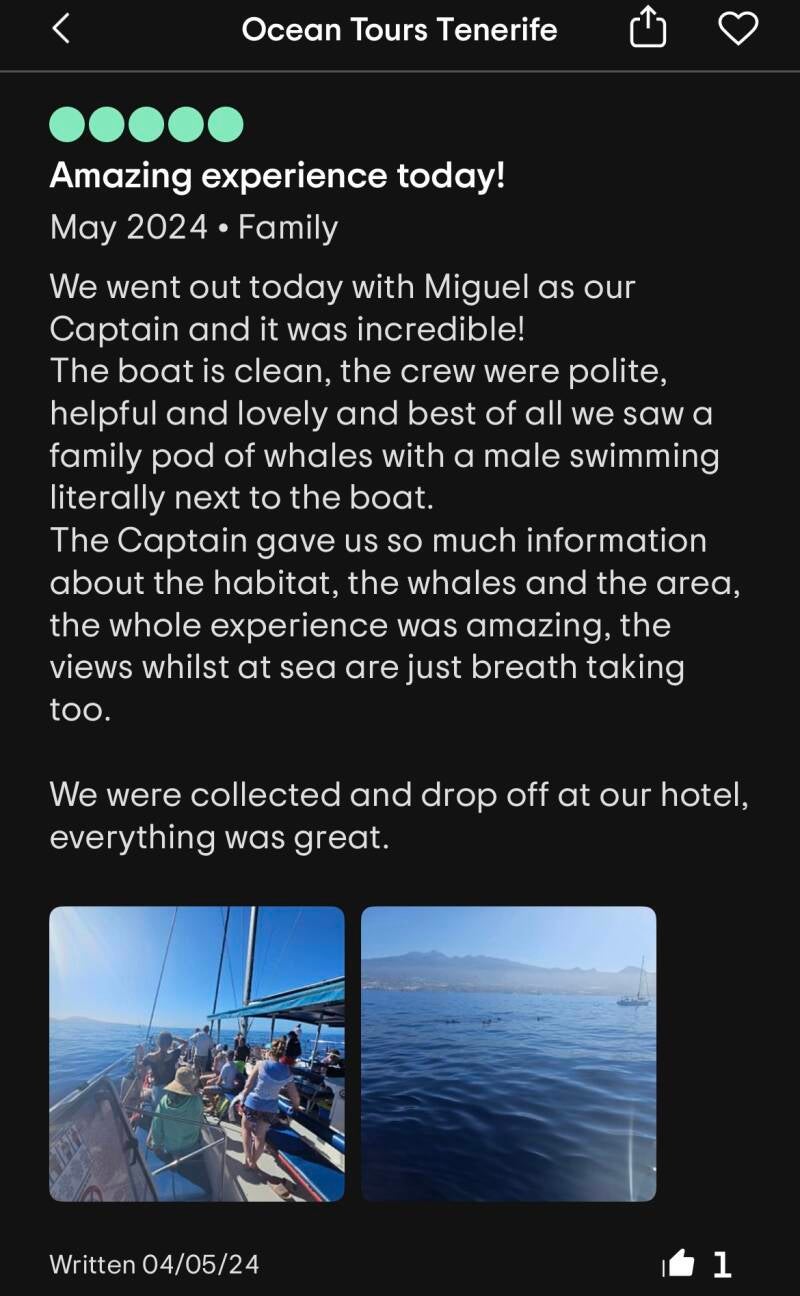This screenshot has width=800, height=1296.
Task: Open the review photo of passengers on deck
Action: (x=197, y=1053)
